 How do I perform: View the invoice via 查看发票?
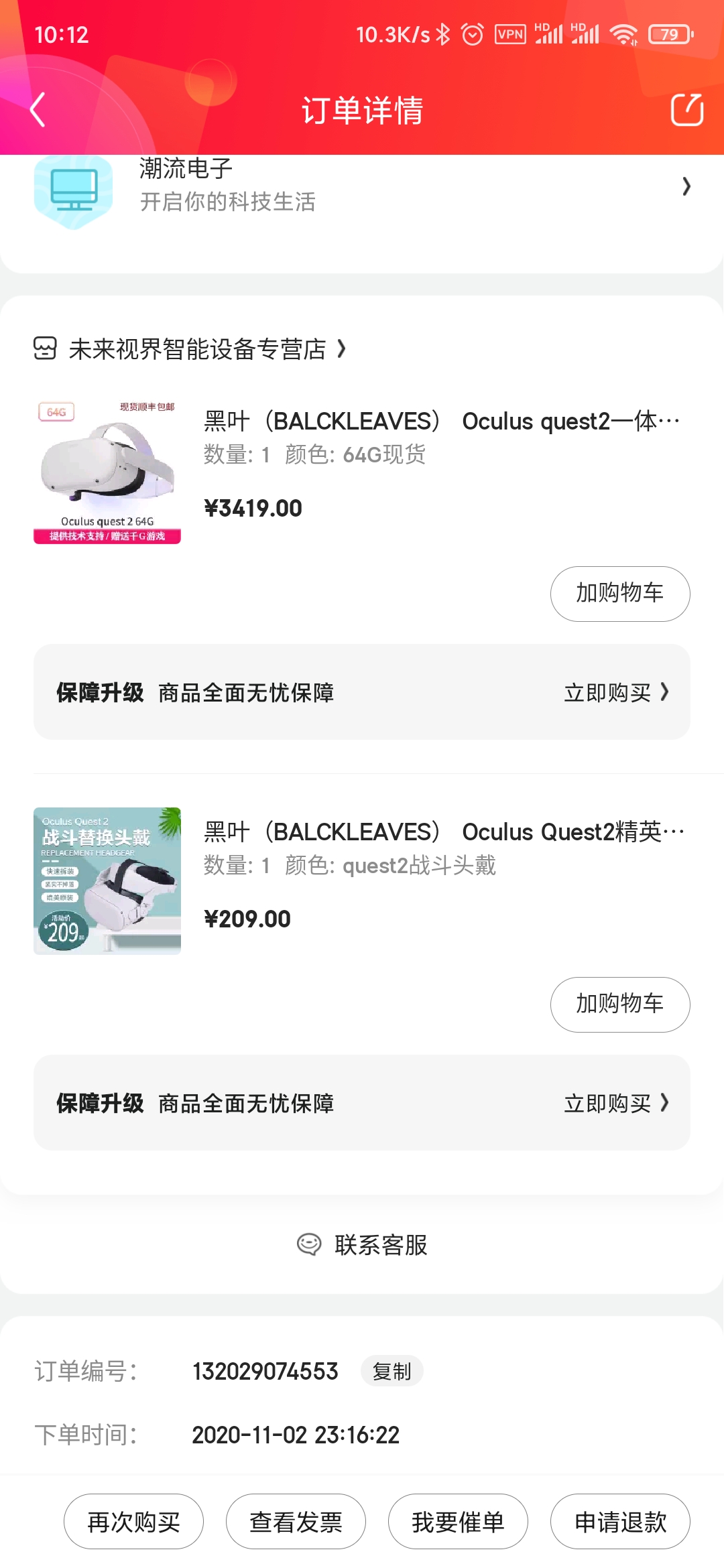coord(296,1522)
